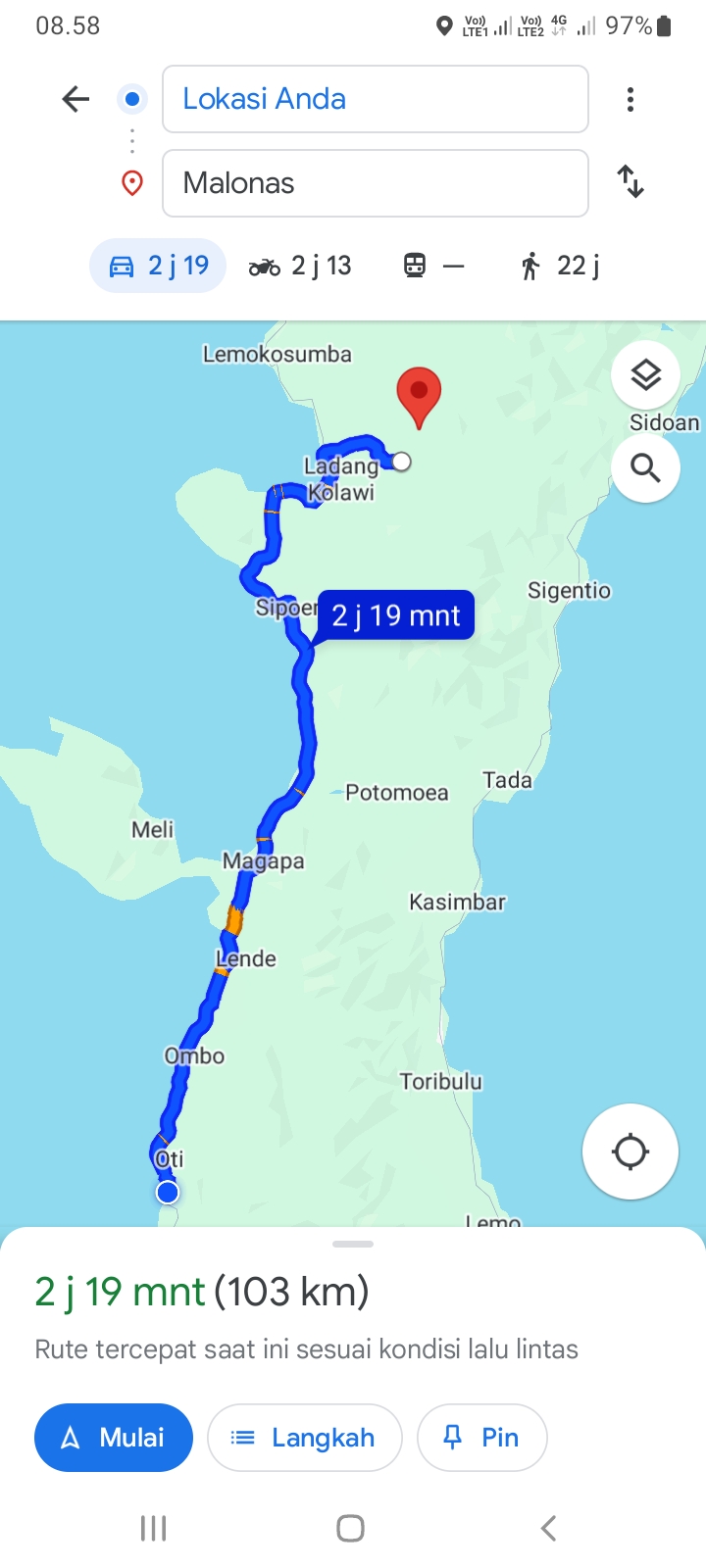Image resolution: width=706 pixels, height=1568 pixels.
Task: Start navigation with Mulai
Action: pyautogui.click(x=114, y=1438)
